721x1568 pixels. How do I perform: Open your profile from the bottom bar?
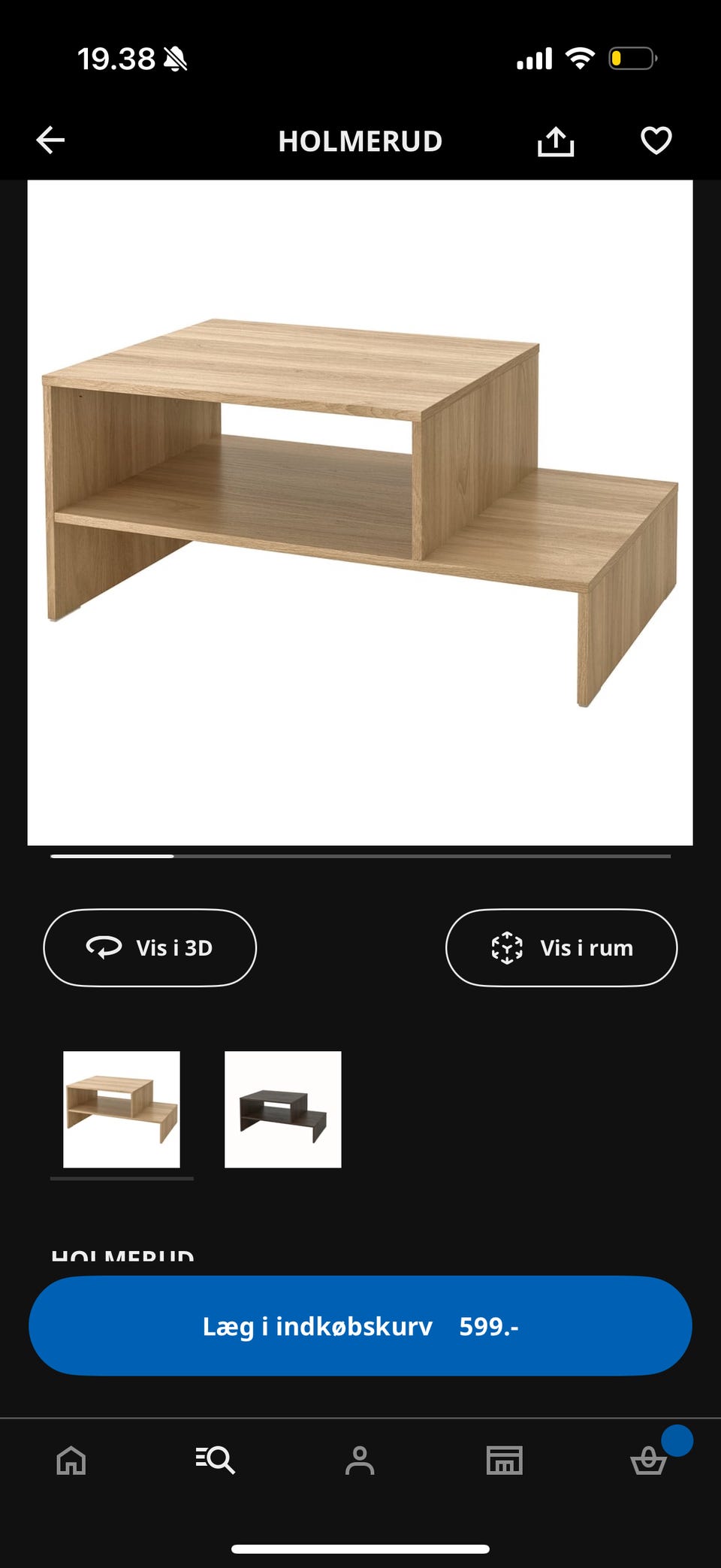360,1461
